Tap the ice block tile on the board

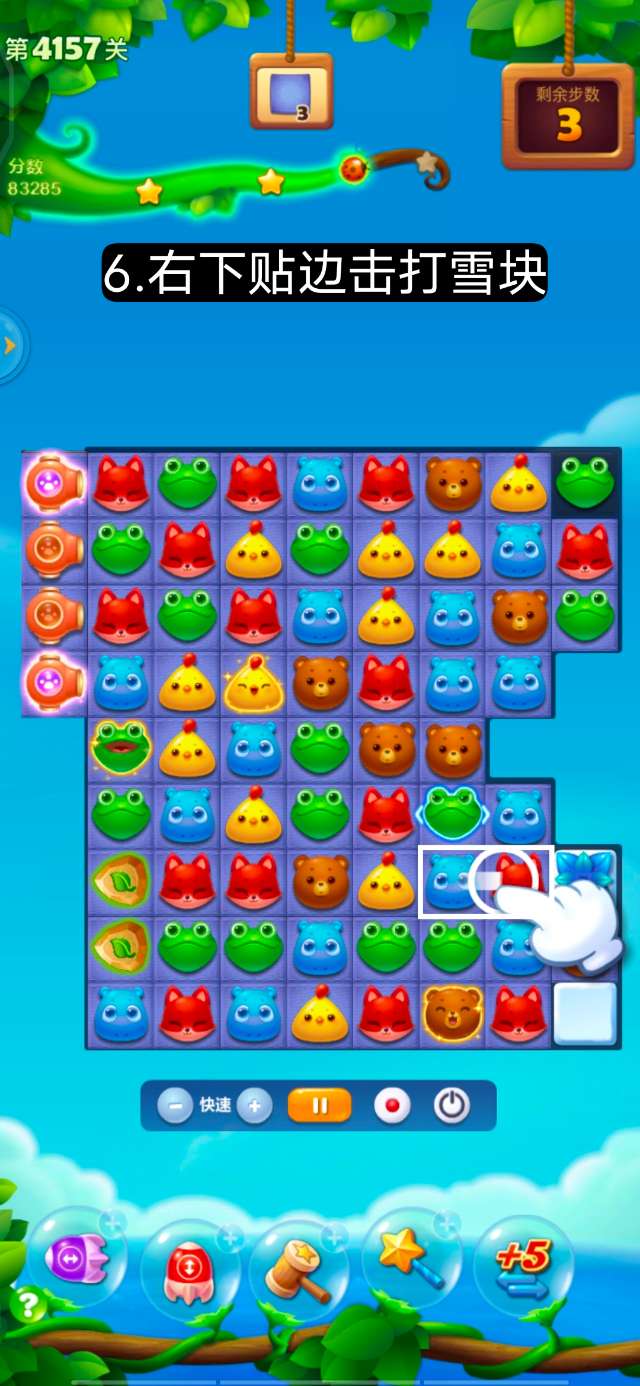coord(586,1012)
